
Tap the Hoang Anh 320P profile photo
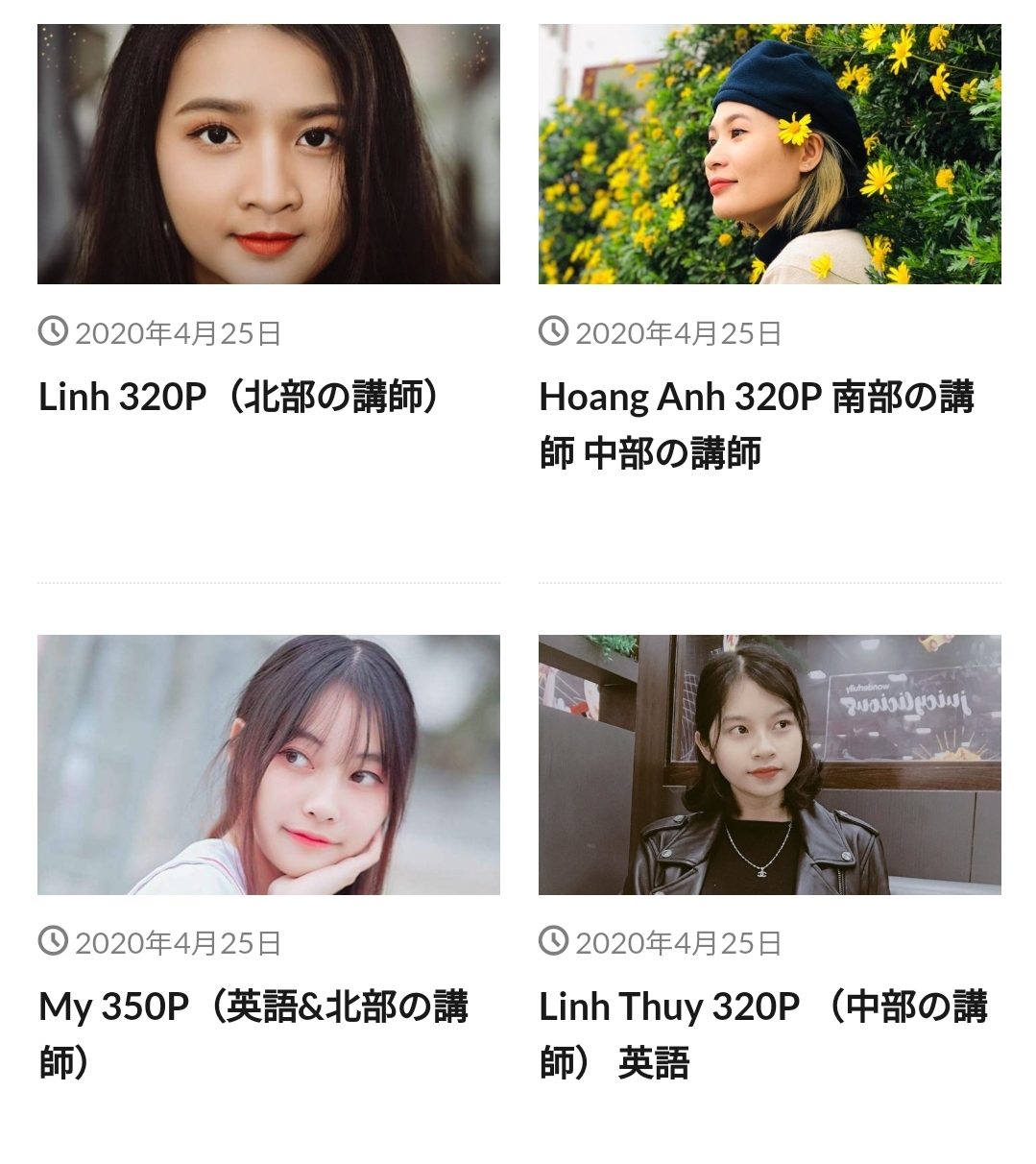coord(769,154)
